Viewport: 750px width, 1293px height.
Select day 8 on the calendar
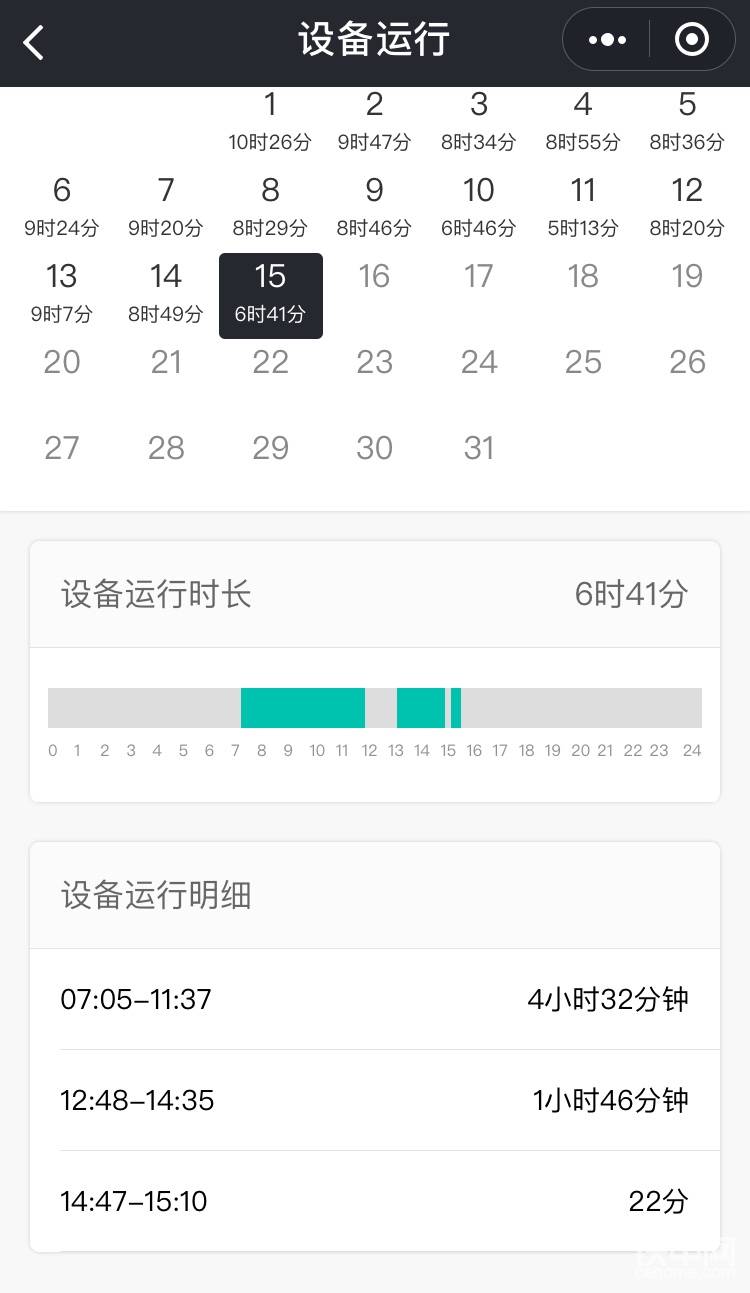270,209
